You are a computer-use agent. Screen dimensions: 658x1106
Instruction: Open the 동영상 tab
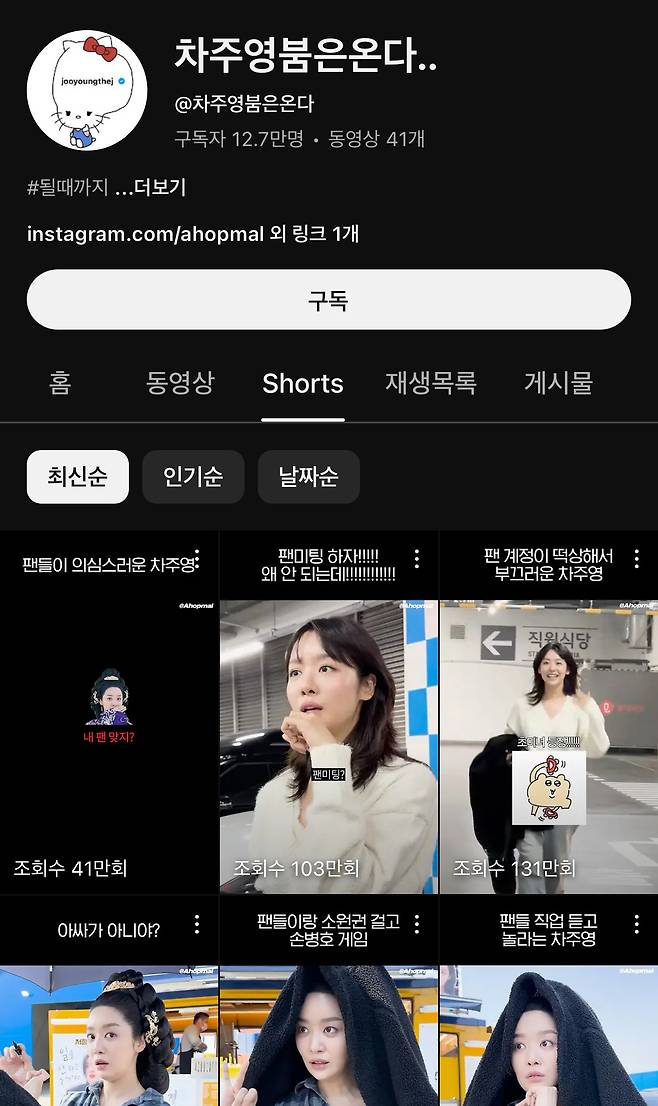click(x=180, y=383)
